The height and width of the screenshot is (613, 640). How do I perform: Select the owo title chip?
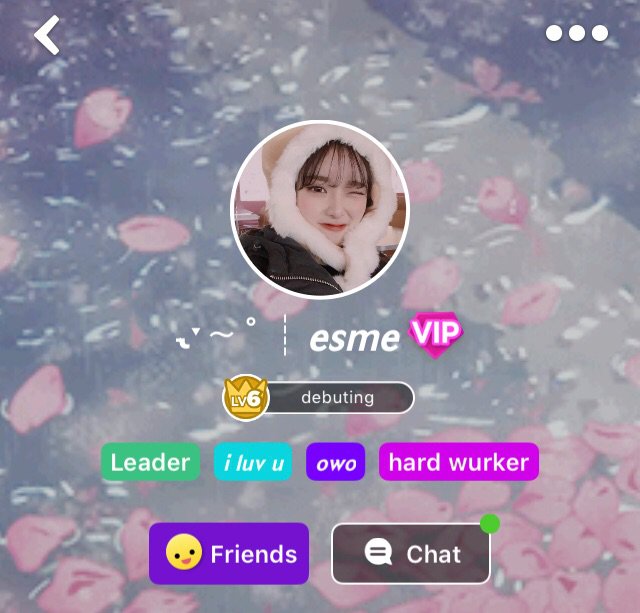(x=336, y=463)
